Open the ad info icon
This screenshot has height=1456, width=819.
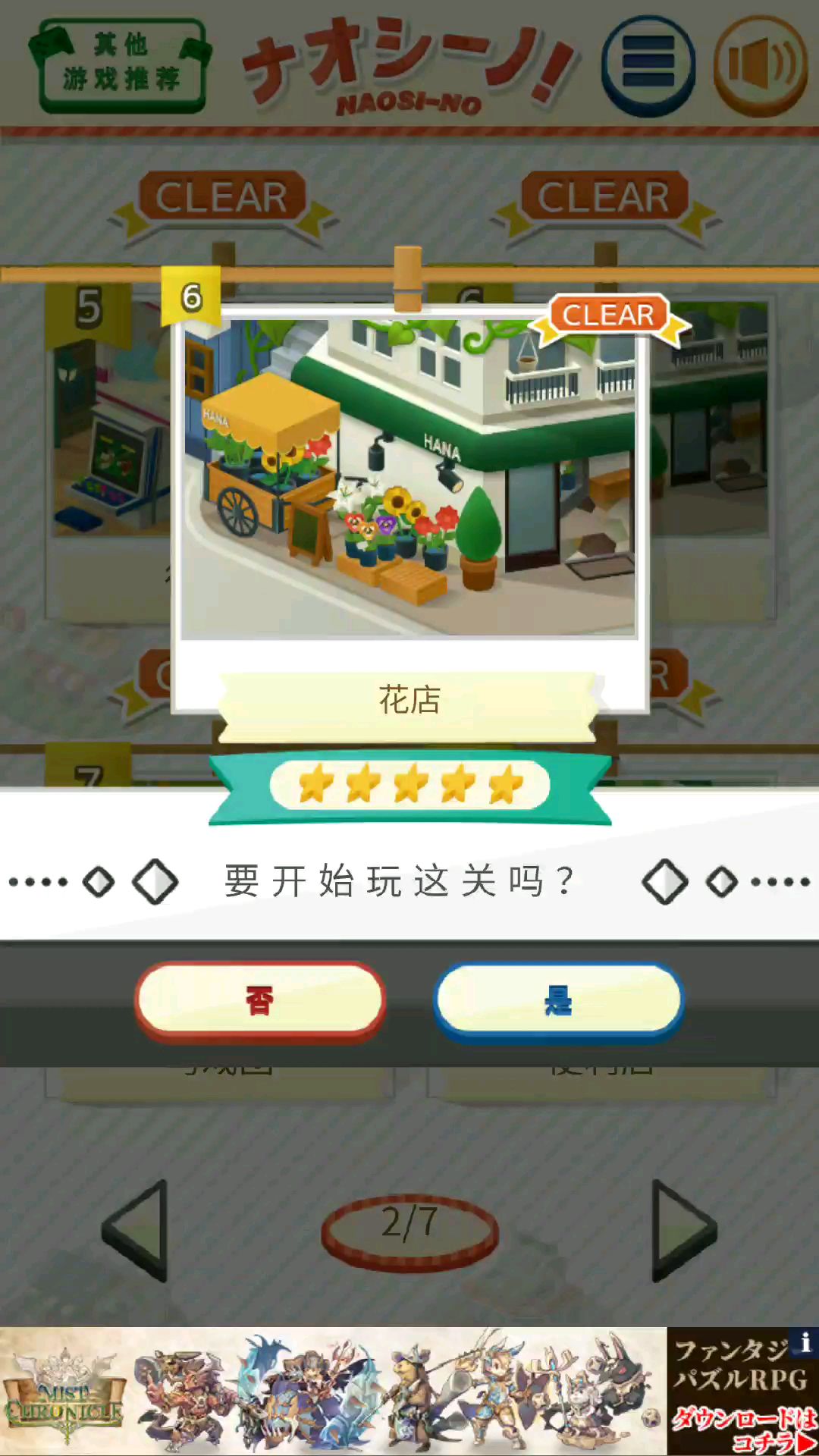pyautogui.click(x=805, y=1342)
